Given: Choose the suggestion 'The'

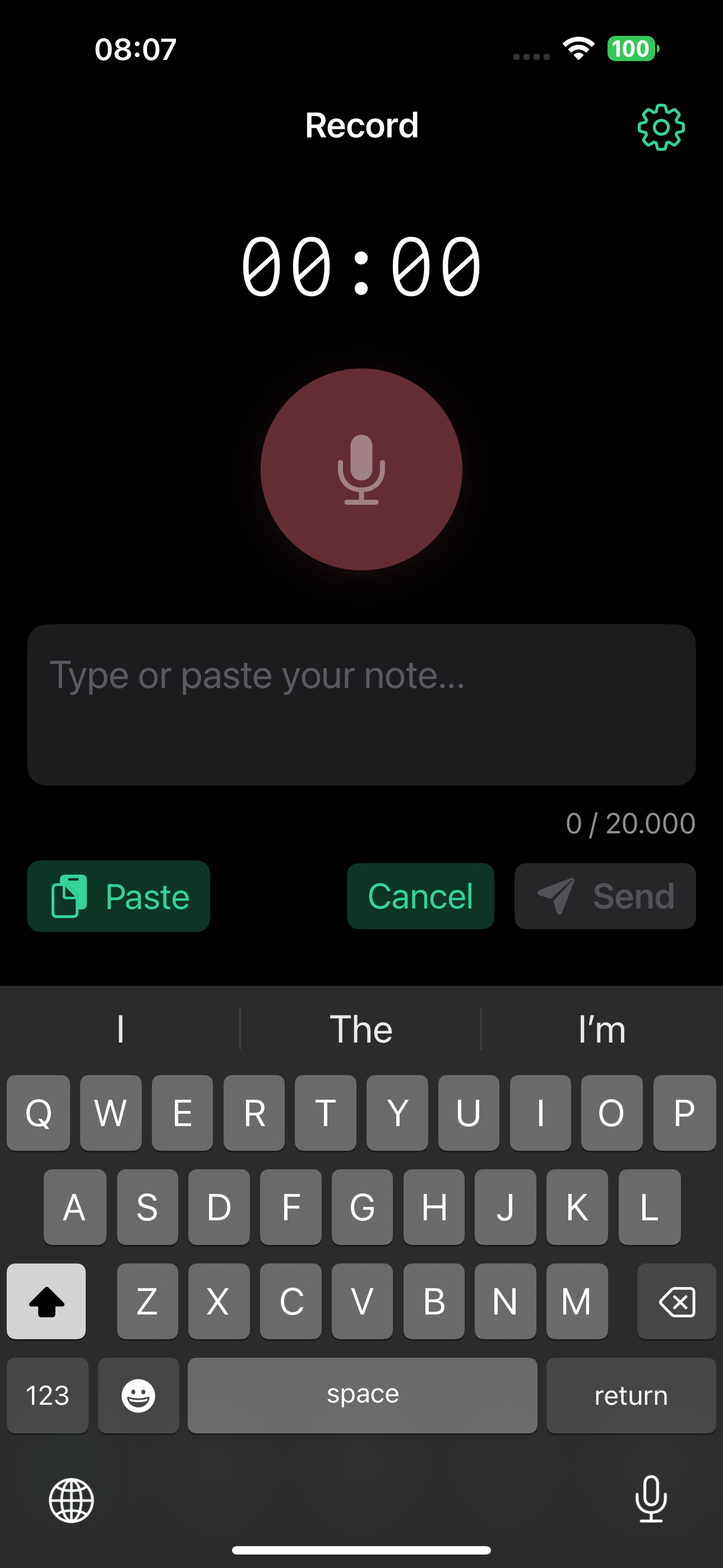Looking at the screenshot, I should pyautogui.click(x=361, y=1029).
